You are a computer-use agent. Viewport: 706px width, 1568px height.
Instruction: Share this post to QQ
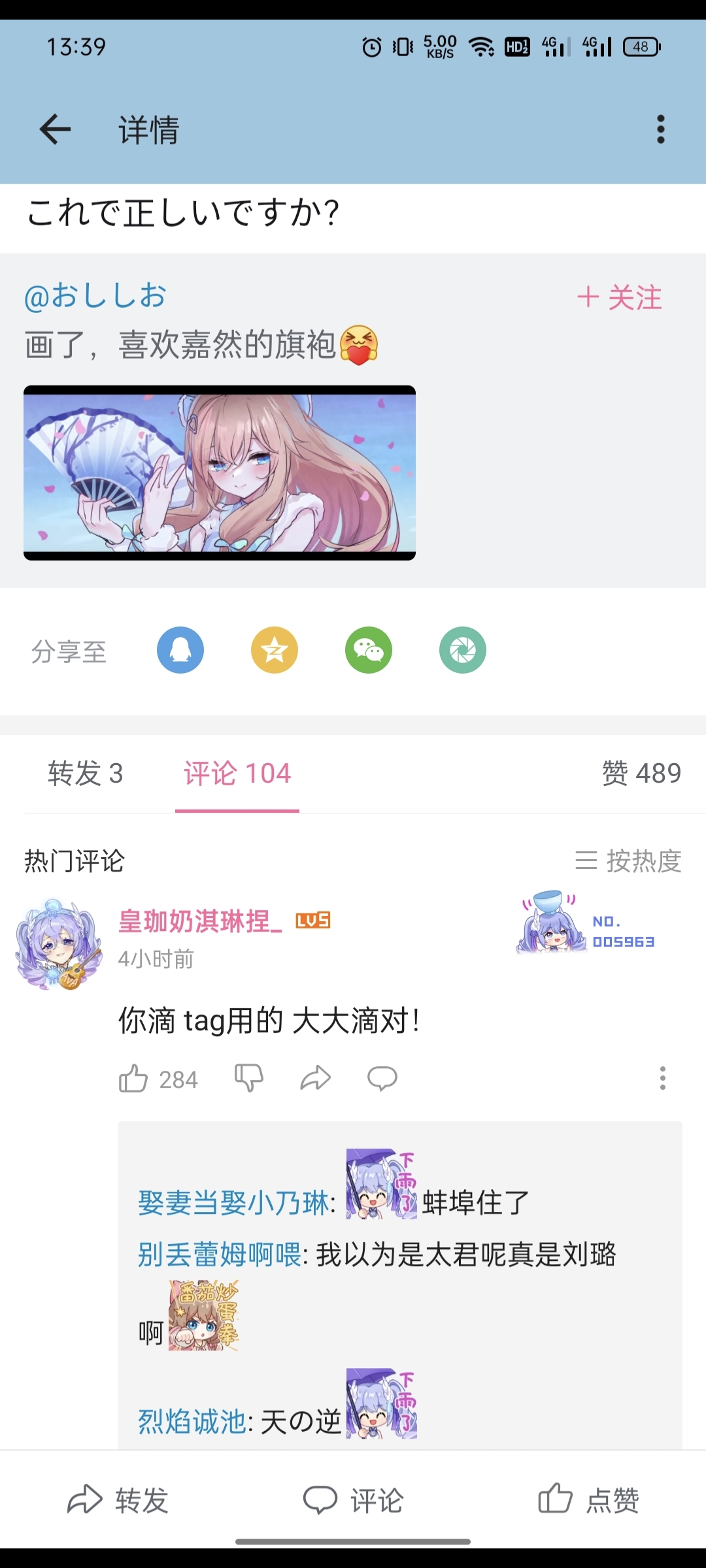pos(180,650)
